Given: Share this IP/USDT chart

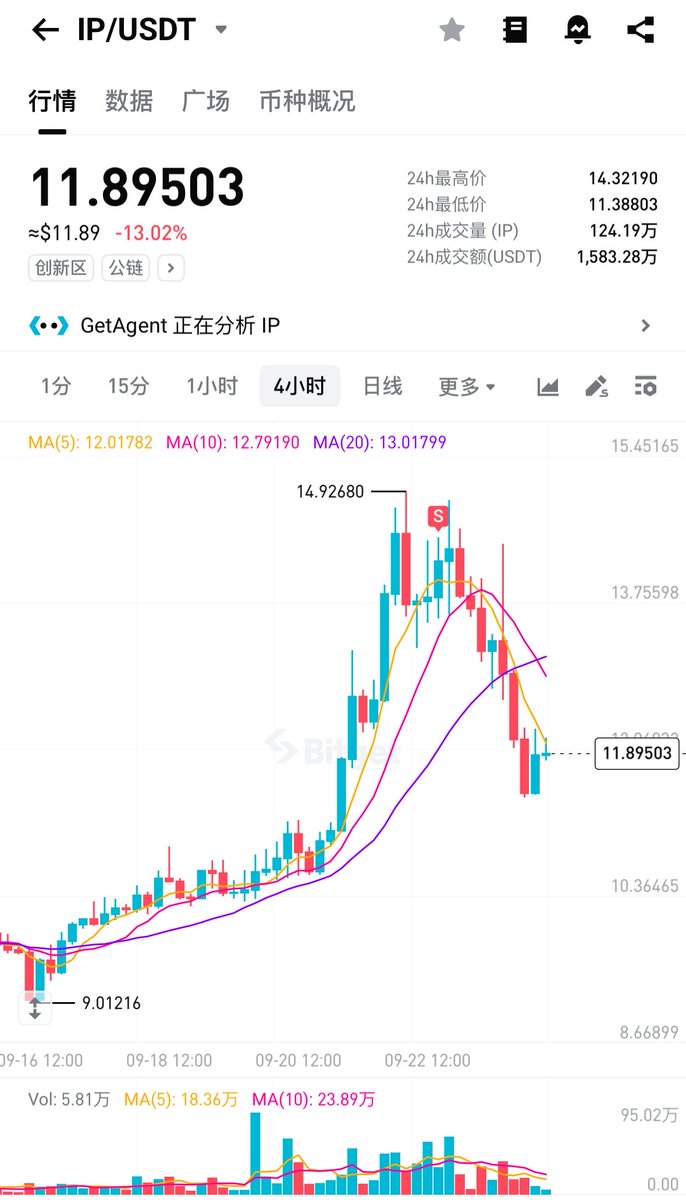Looking at the screenshot, I should (x=640, y=30).
